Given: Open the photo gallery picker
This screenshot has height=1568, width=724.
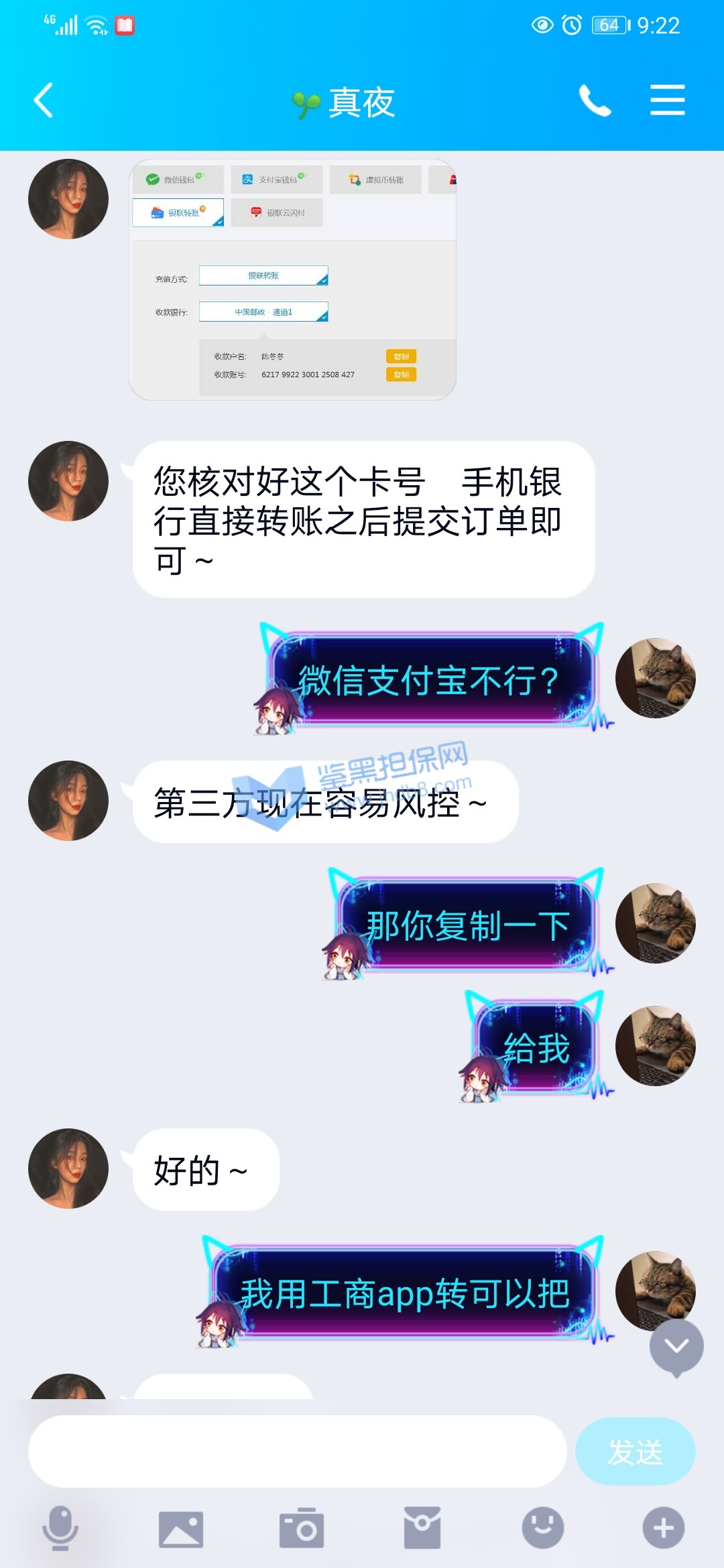Looking at the screenshot, I should pyautogui.click(x=181, y=1528).
